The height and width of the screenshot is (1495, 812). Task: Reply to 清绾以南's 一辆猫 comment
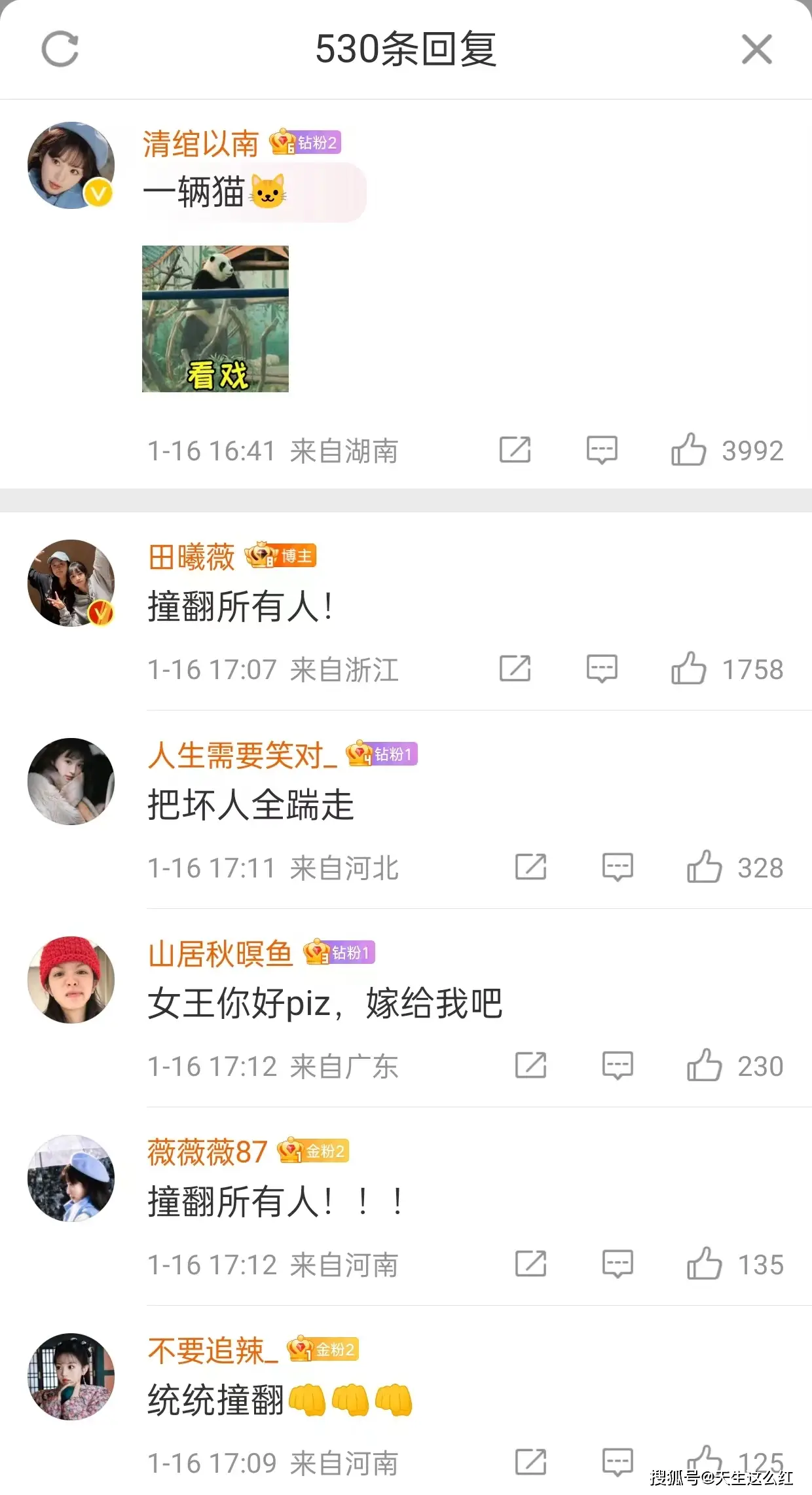coord(602,450)
